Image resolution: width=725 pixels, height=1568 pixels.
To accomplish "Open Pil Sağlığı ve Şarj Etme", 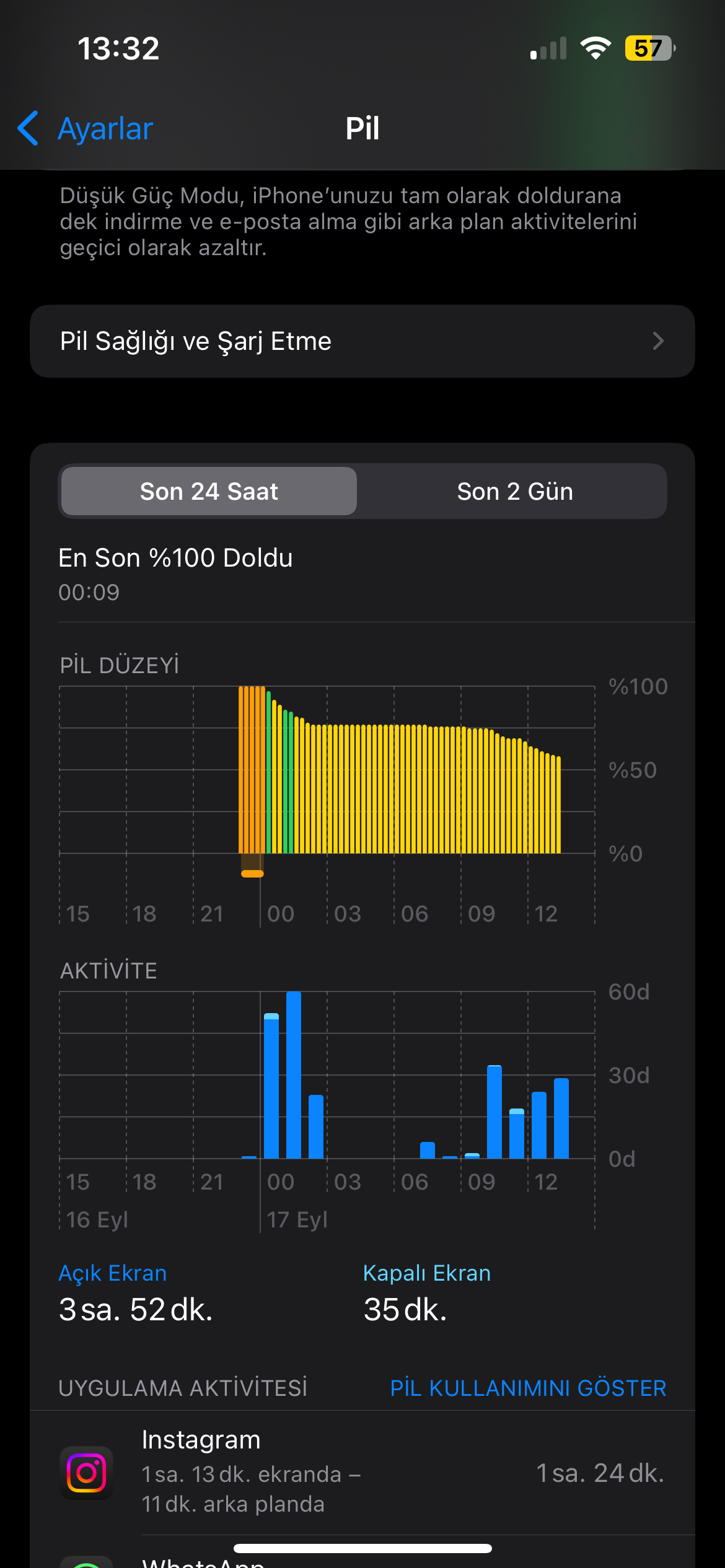I will [362, 341].
